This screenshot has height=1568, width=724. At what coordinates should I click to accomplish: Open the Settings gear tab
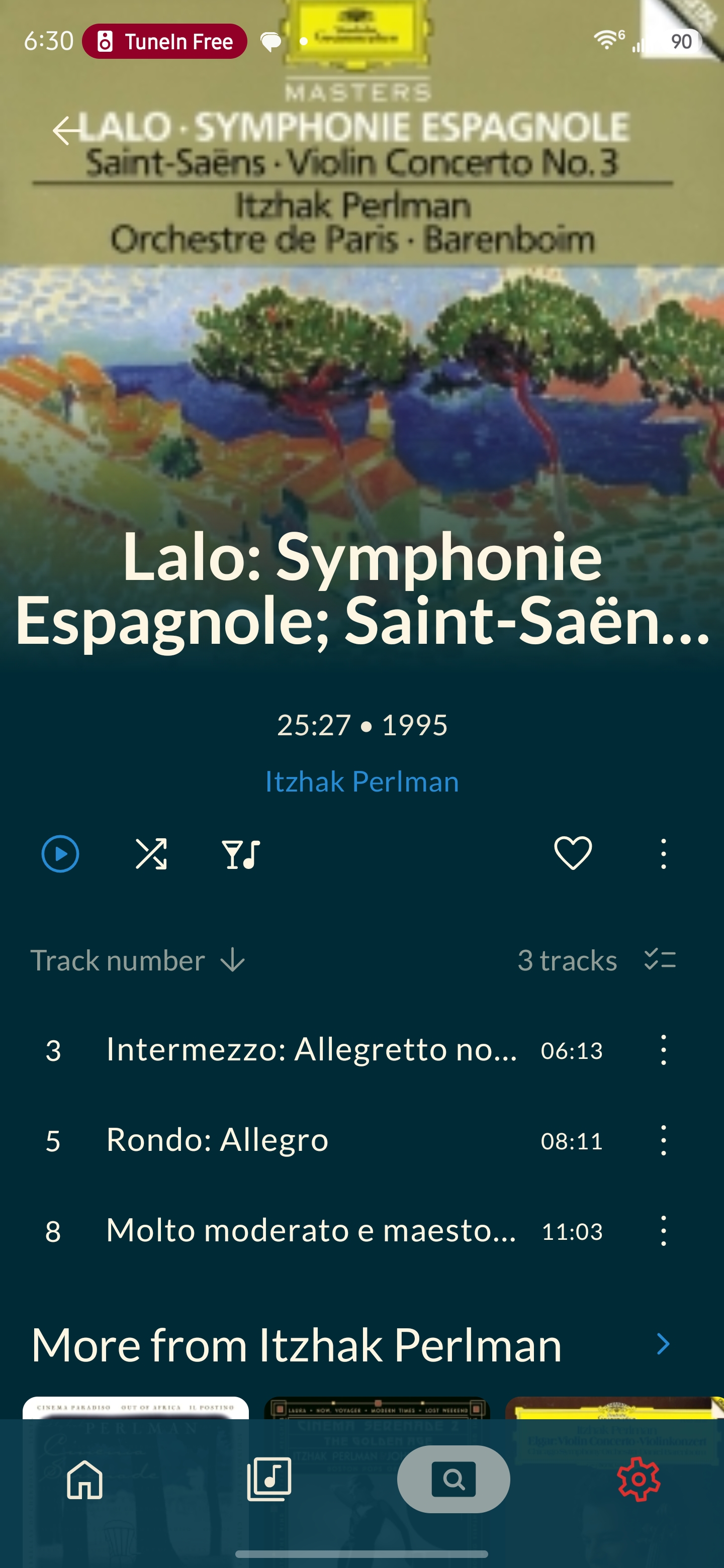pyautogui.click(x=638, y=1479)
